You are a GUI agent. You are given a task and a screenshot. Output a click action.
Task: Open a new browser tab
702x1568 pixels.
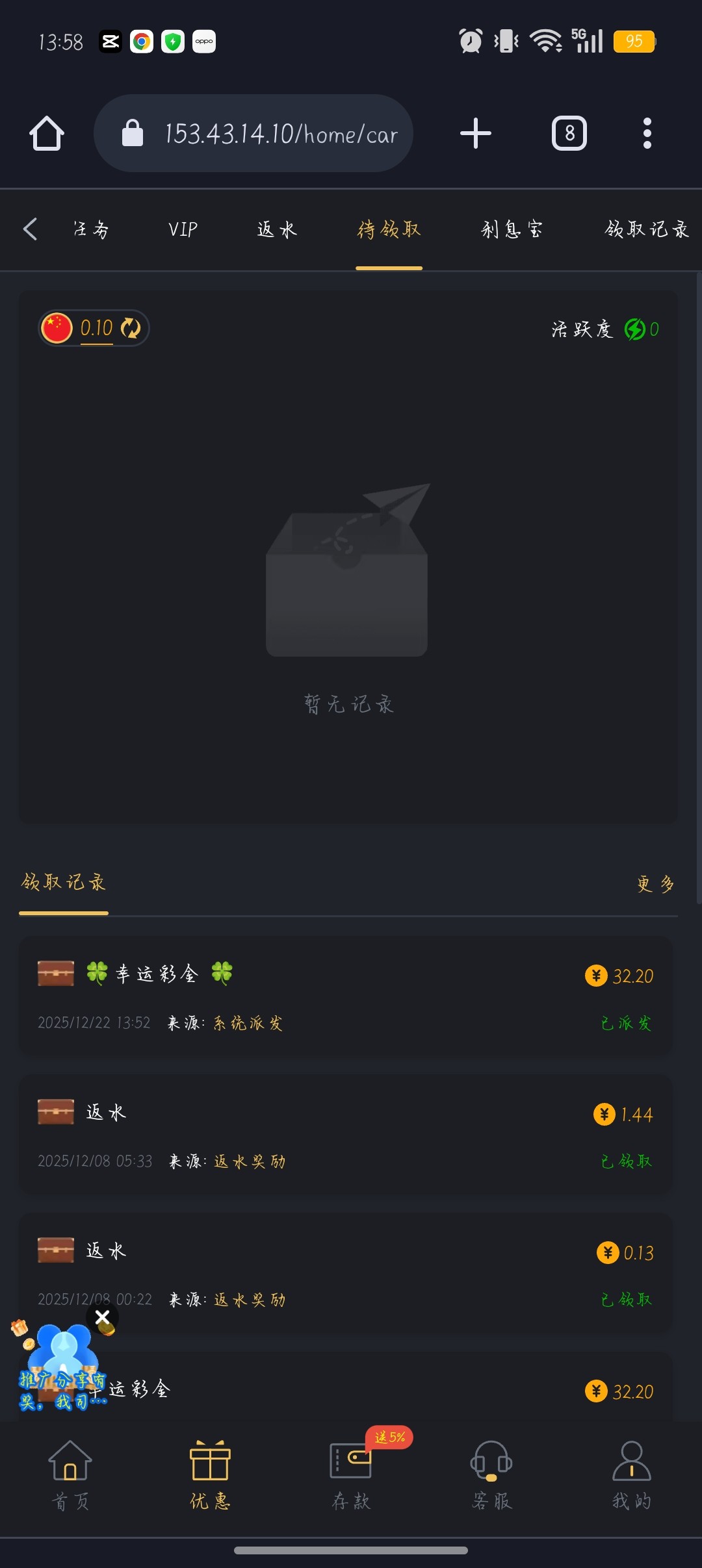(475, 133)
